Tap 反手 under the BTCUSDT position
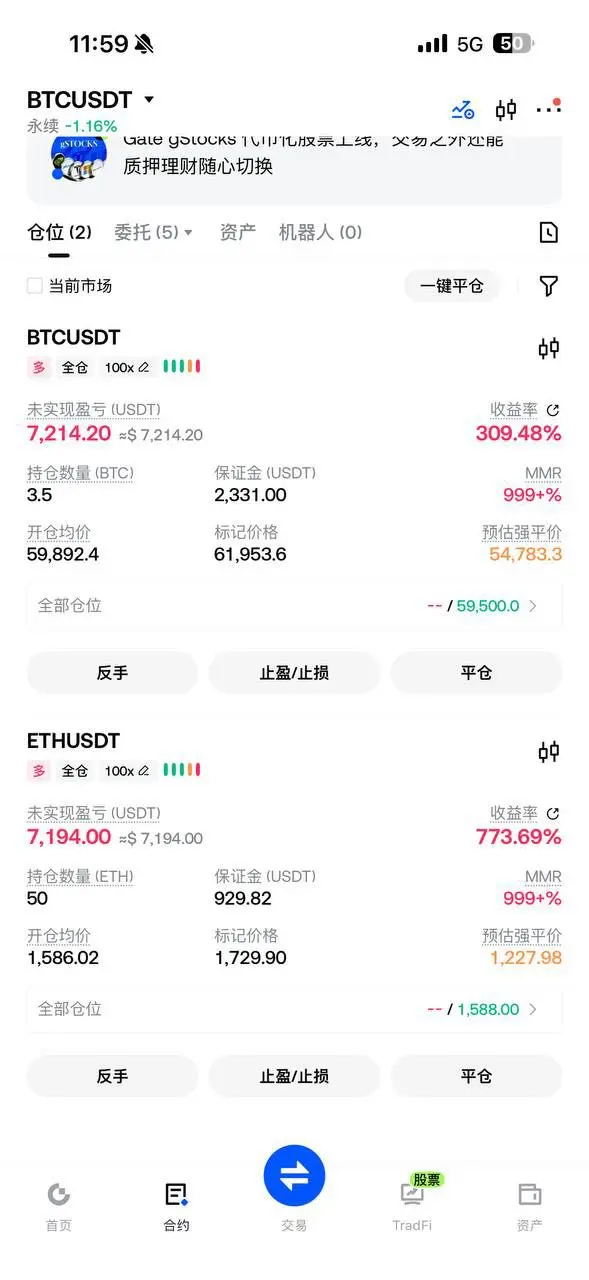The height and width of the screenshot is (1280, 589). coord(112,673)
